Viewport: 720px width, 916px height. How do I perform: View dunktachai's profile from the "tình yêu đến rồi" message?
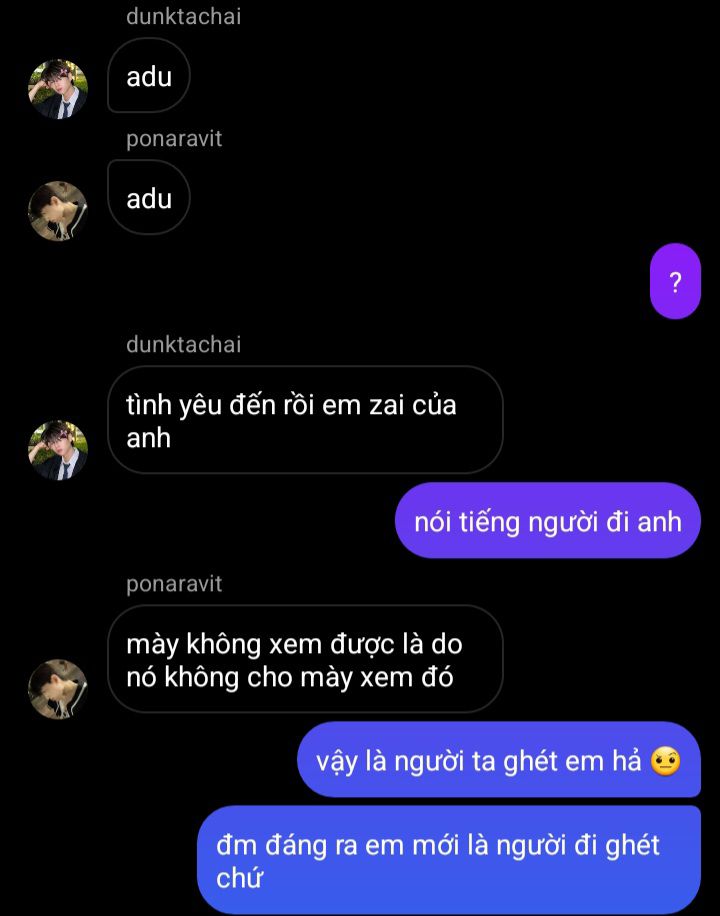tap(58, 450)
